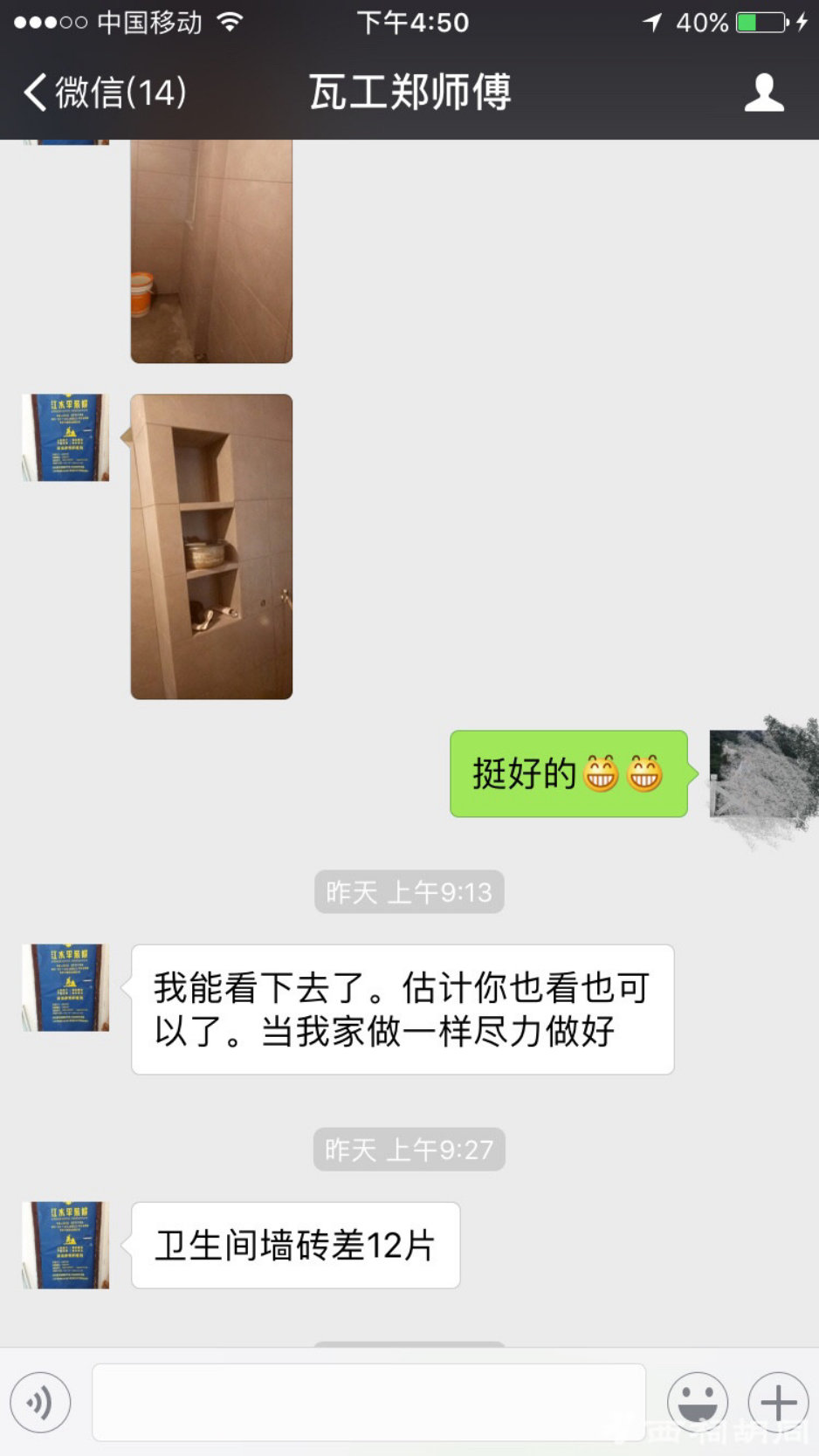Open the plus attachments menu
Viewport: 819px width, 1456px height.
tap(778, 1402)
